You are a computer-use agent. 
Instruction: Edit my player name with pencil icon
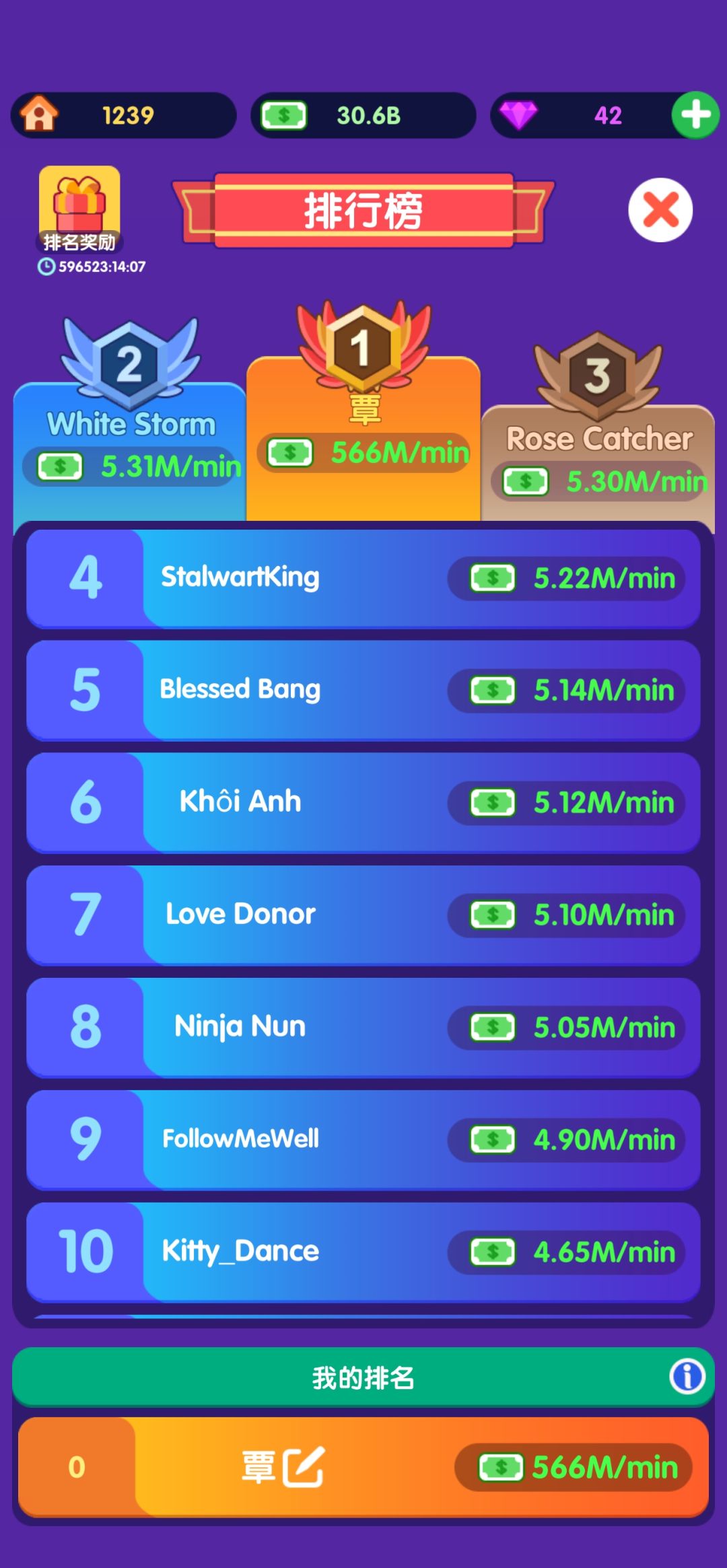point(303,1466)
